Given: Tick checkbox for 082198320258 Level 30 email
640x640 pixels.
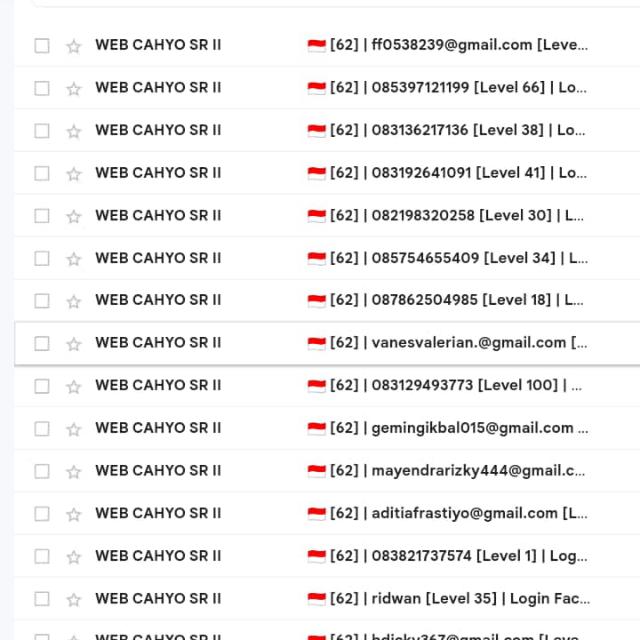Looking at the screenshot, I should [x=41, y=216].
